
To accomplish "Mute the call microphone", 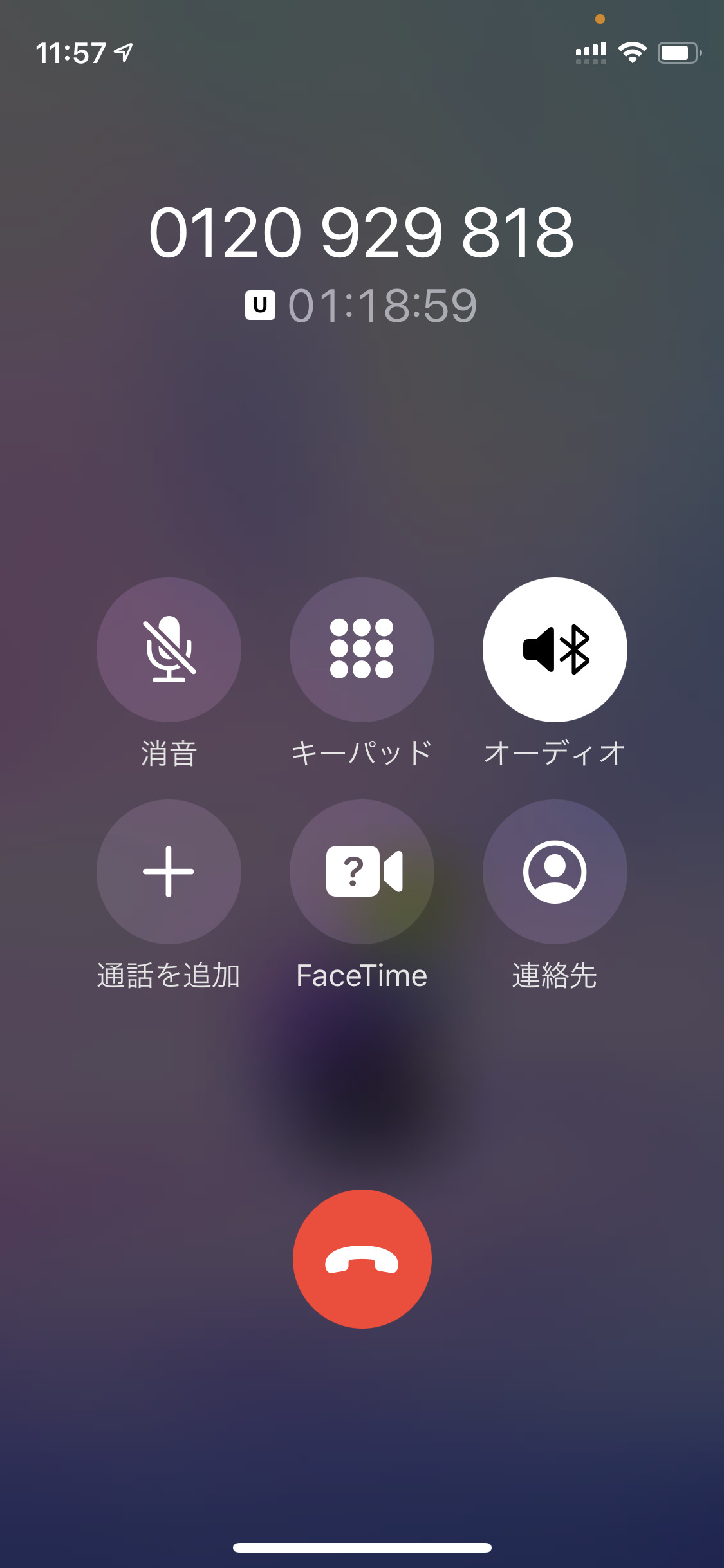I will click(169, 649).
